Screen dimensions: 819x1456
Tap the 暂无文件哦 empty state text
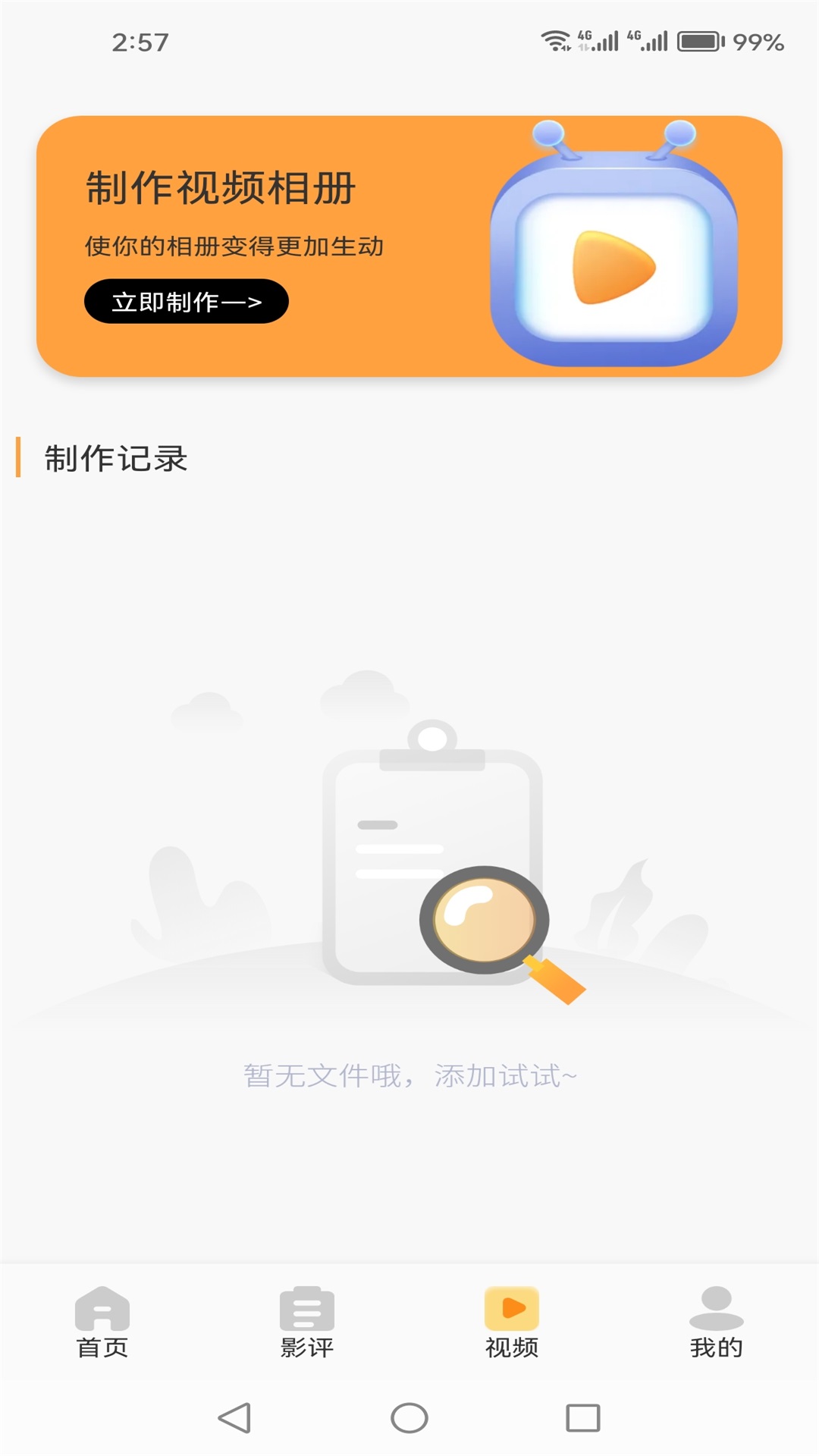(409, 1072)
